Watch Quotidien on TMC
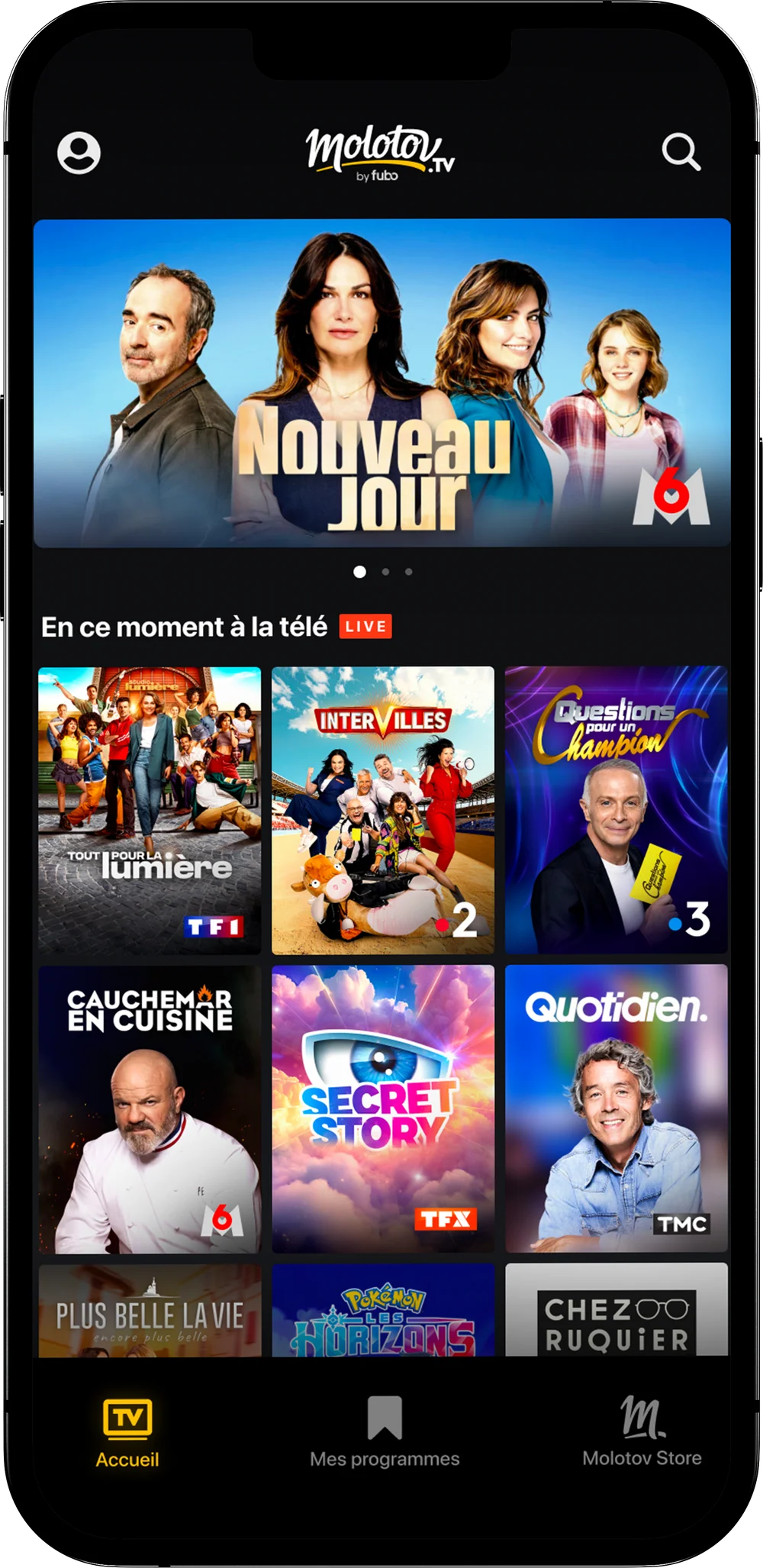 point(616,1108)
